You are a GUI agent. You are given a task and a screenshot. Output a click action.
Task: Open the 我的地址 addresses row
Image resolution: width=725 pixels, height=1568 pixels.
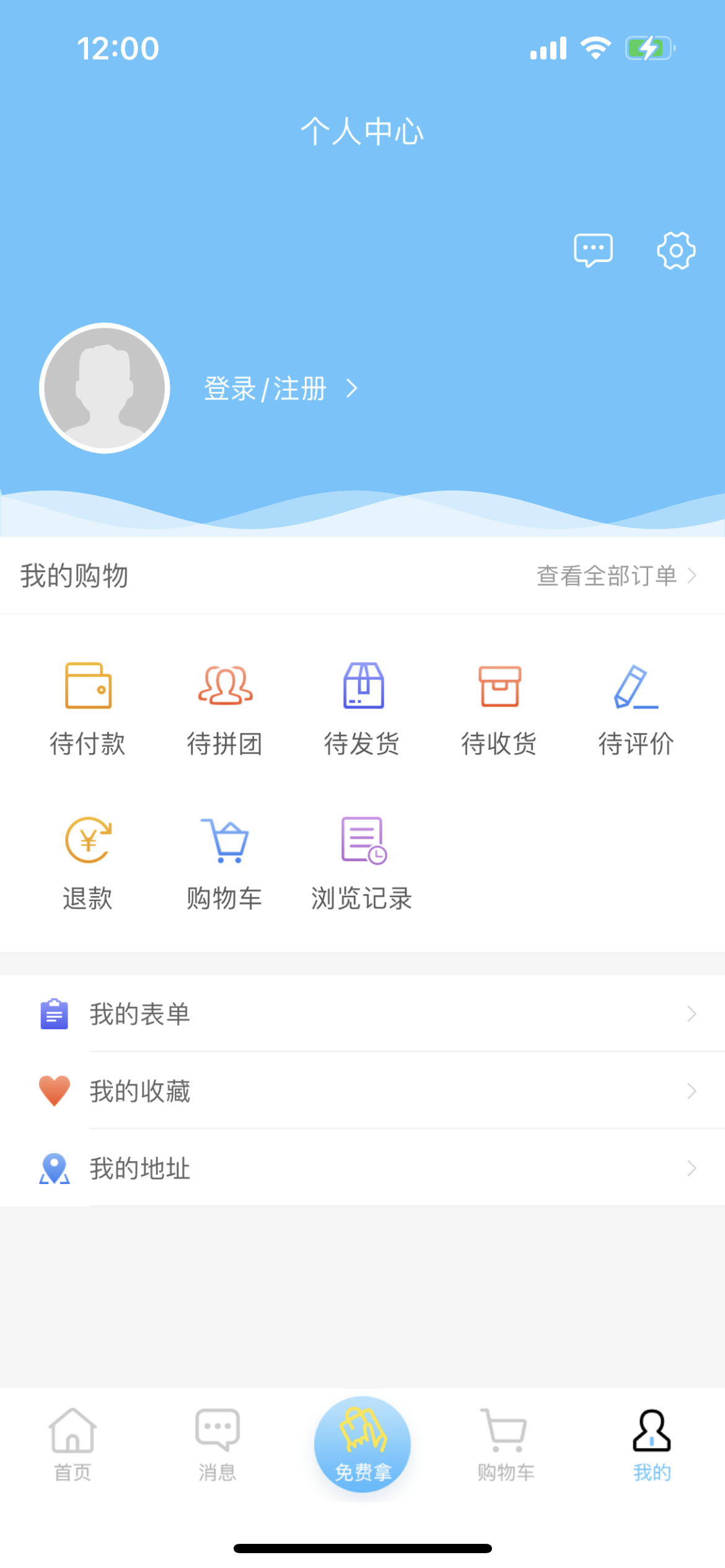click(362, 1168)
